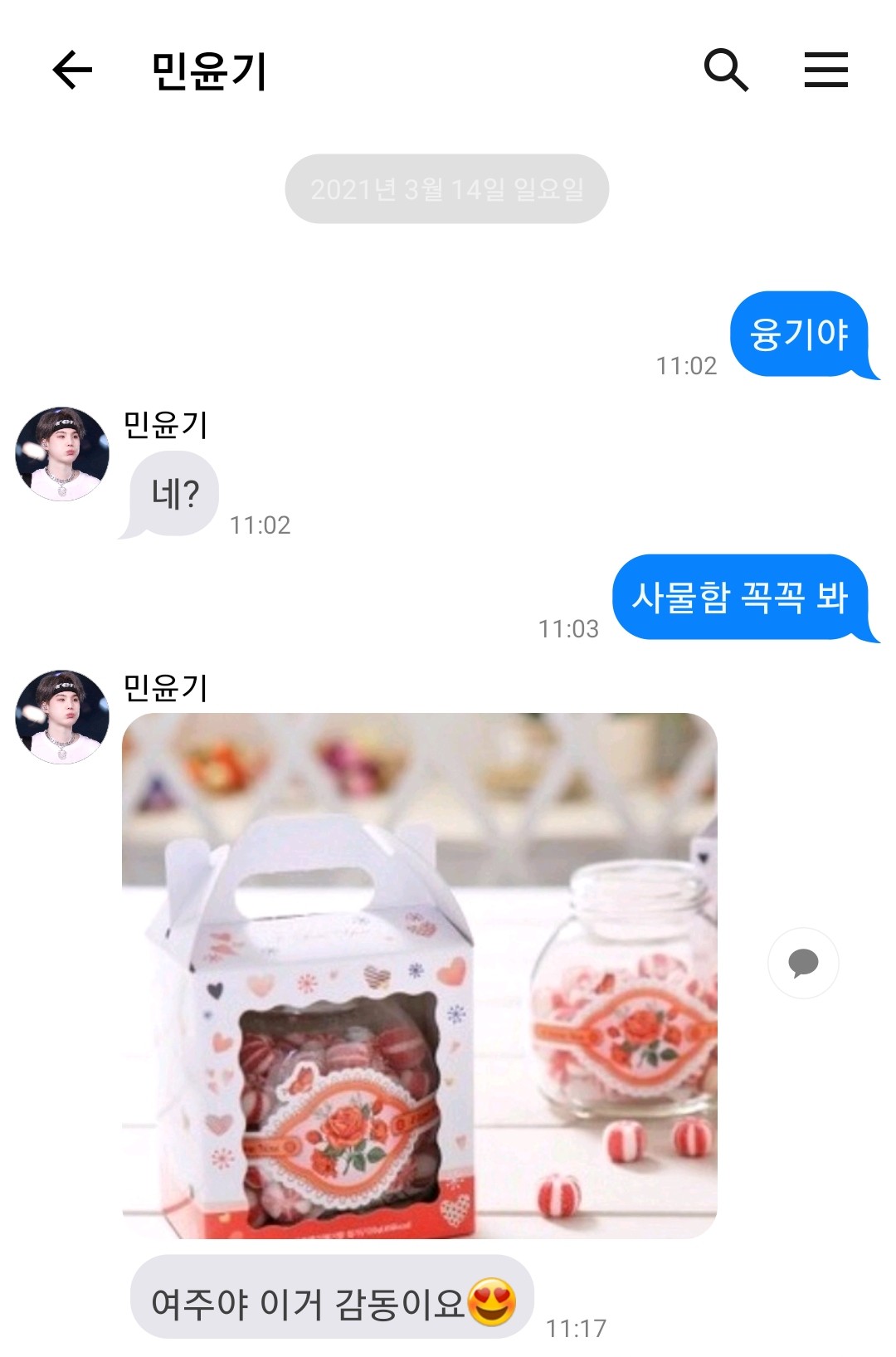Open the chat hamburger menu
This screenshot has height=1357, width=896.
pos(825,70)
